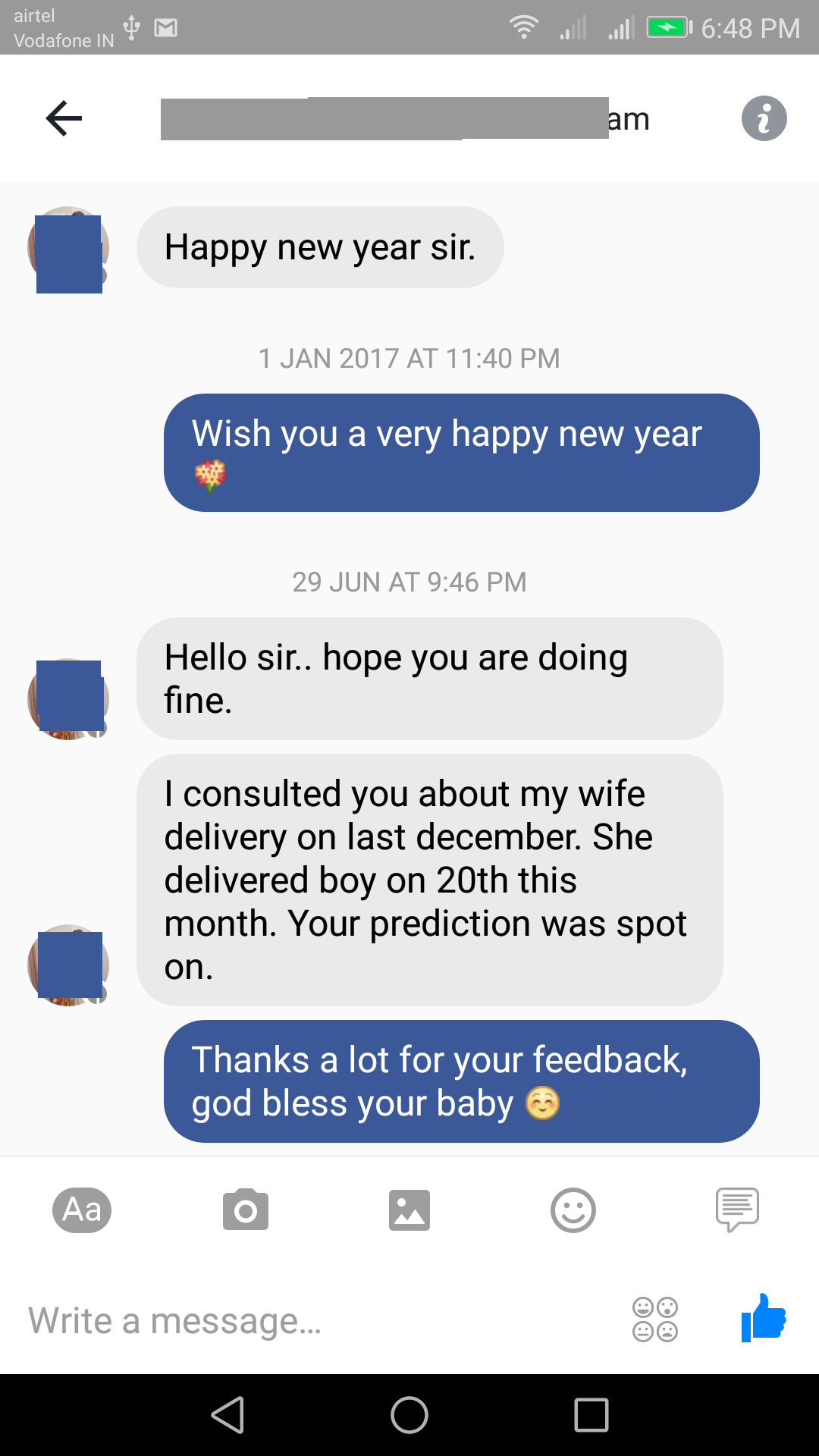Tap the system home button
Viewport: 819px width, 1456px height.
(409, 1415)
